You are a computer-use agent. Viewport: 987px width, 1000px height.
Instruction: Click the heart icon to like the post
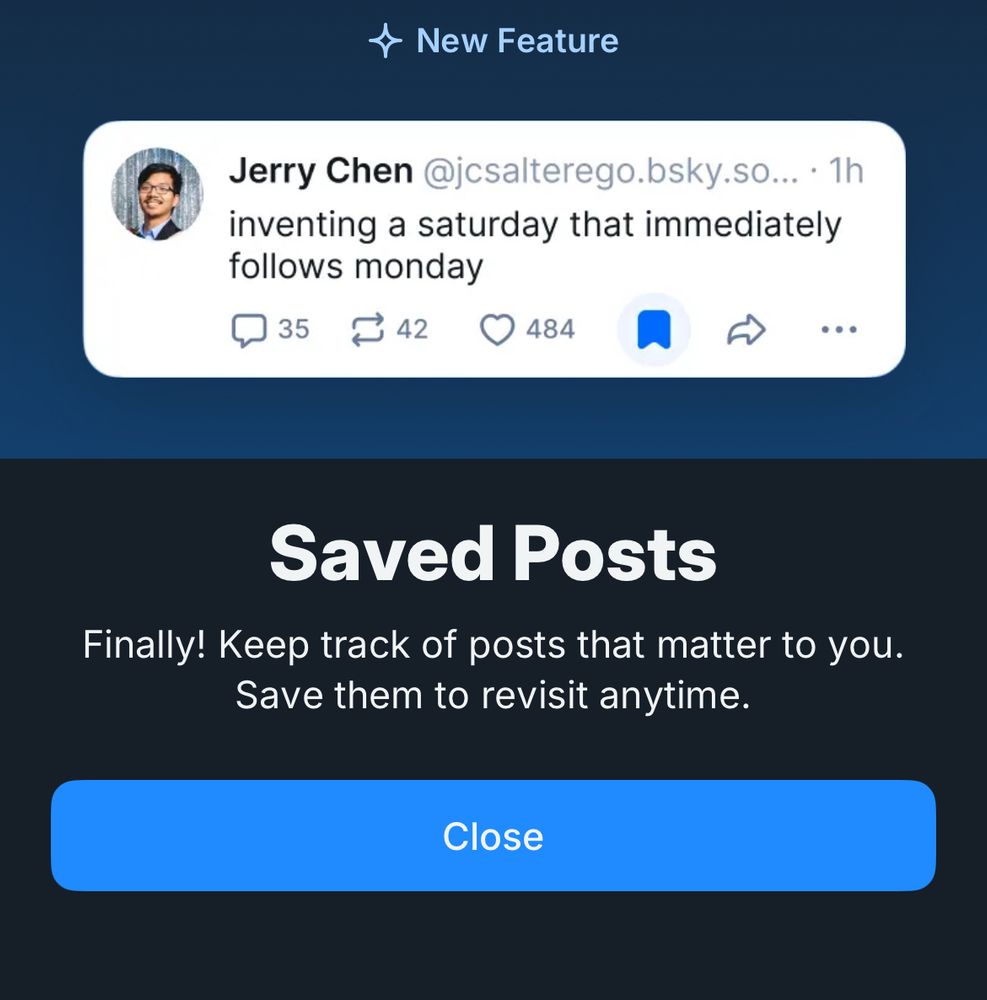point(499,329)
